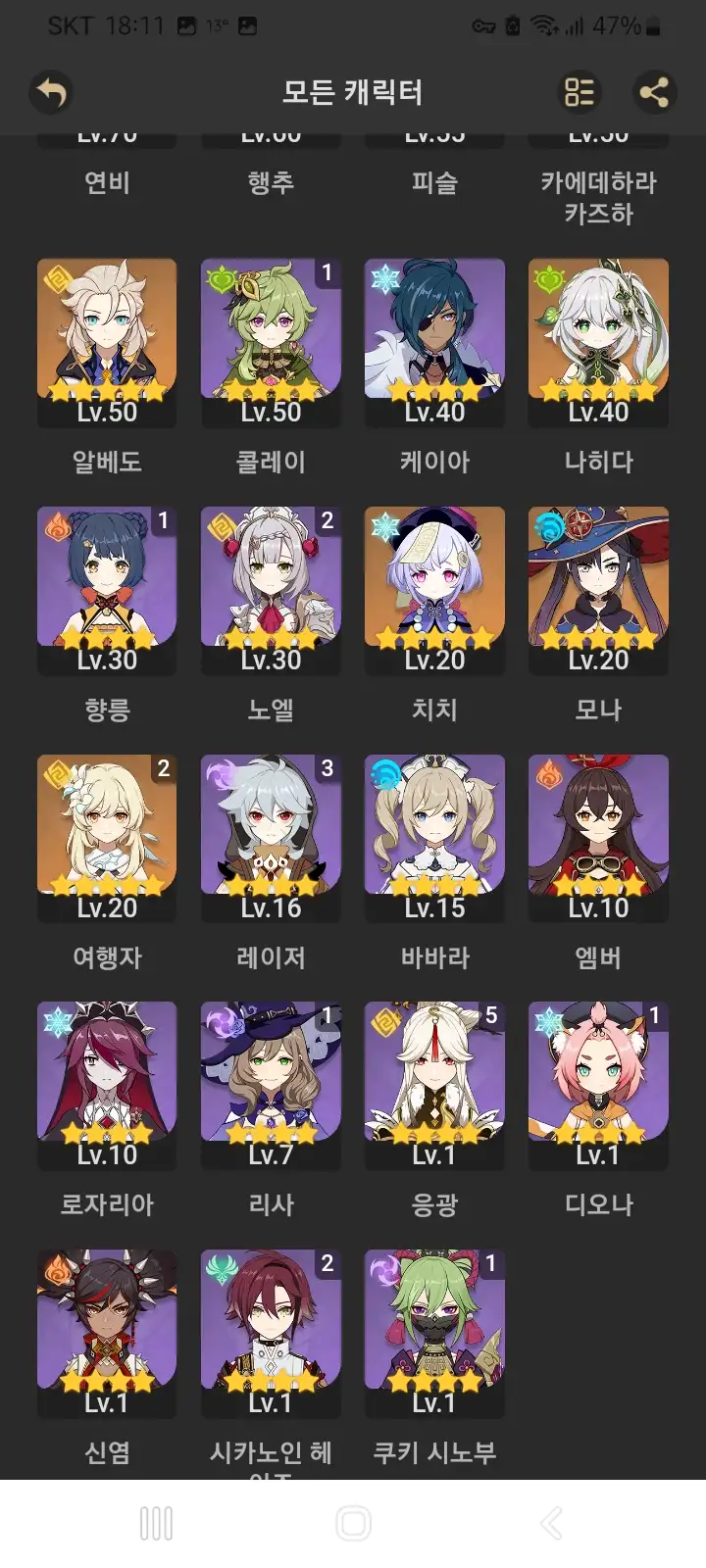The width and height of the screenshot is (706, 1568).
Task: Open 알베도 character card
Action: 107,341
